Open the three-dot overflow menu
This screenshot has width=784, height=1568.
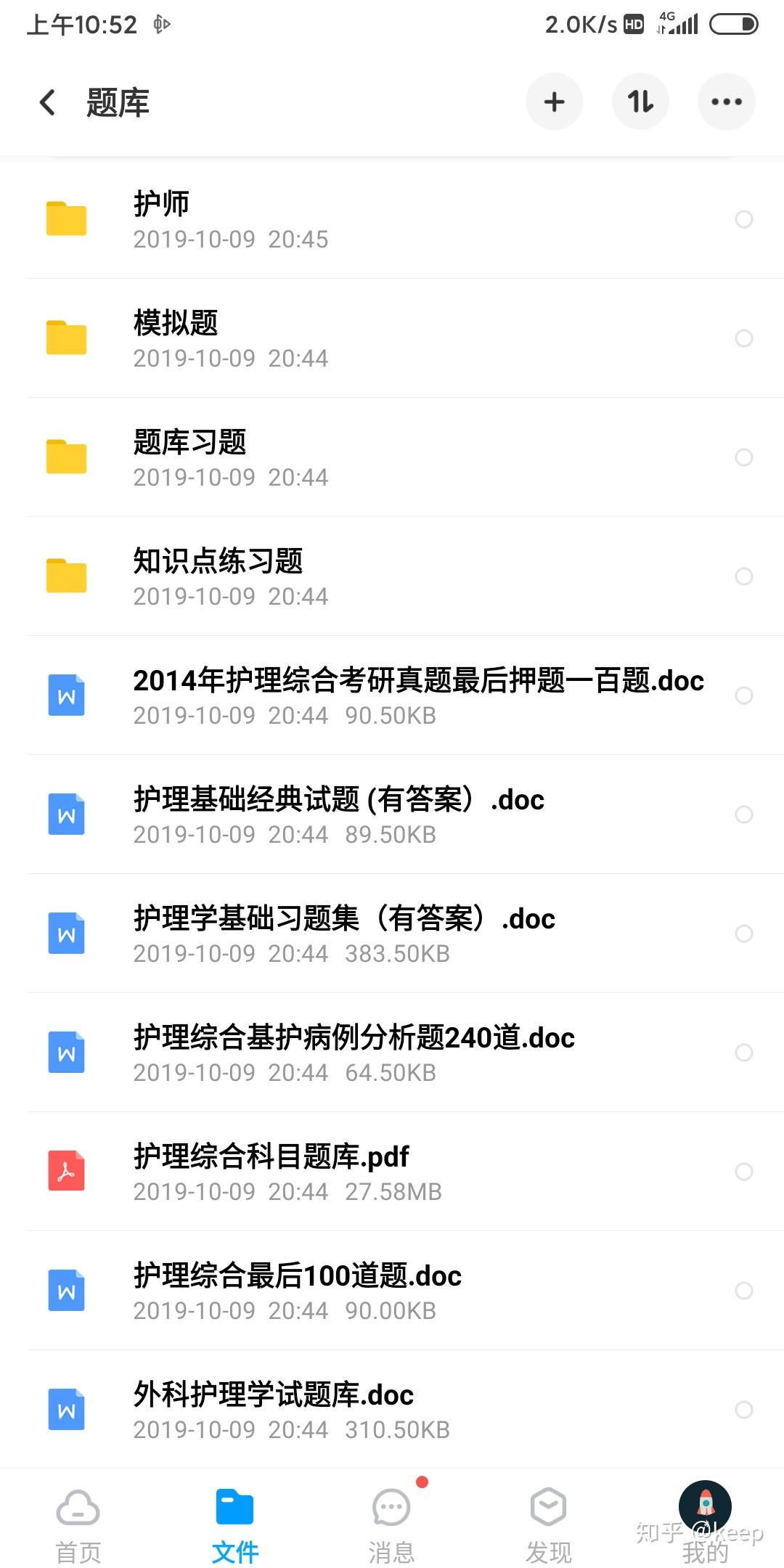726,102
